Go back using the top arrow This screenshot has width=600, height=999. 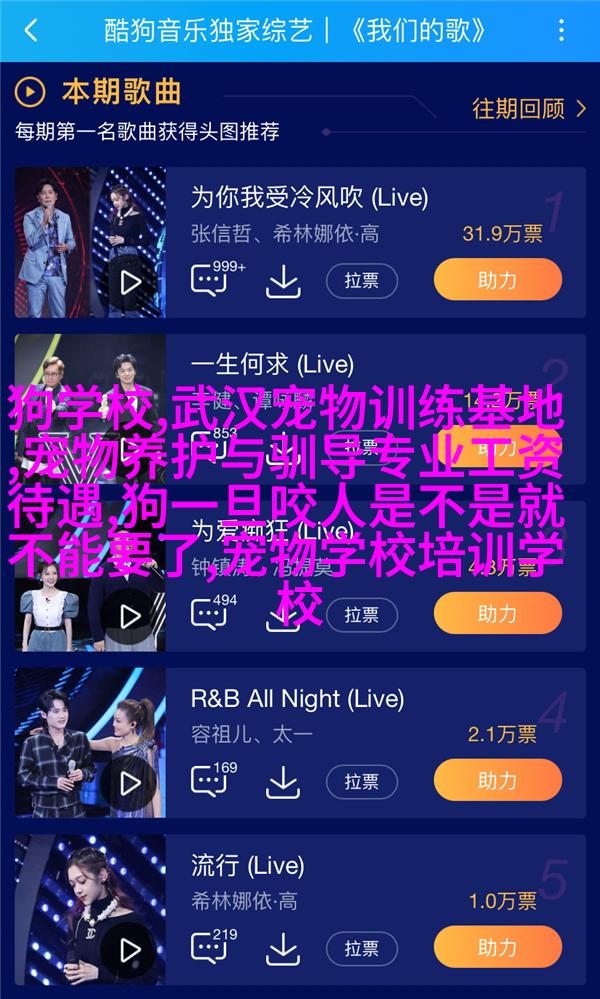tap(31, 31)
